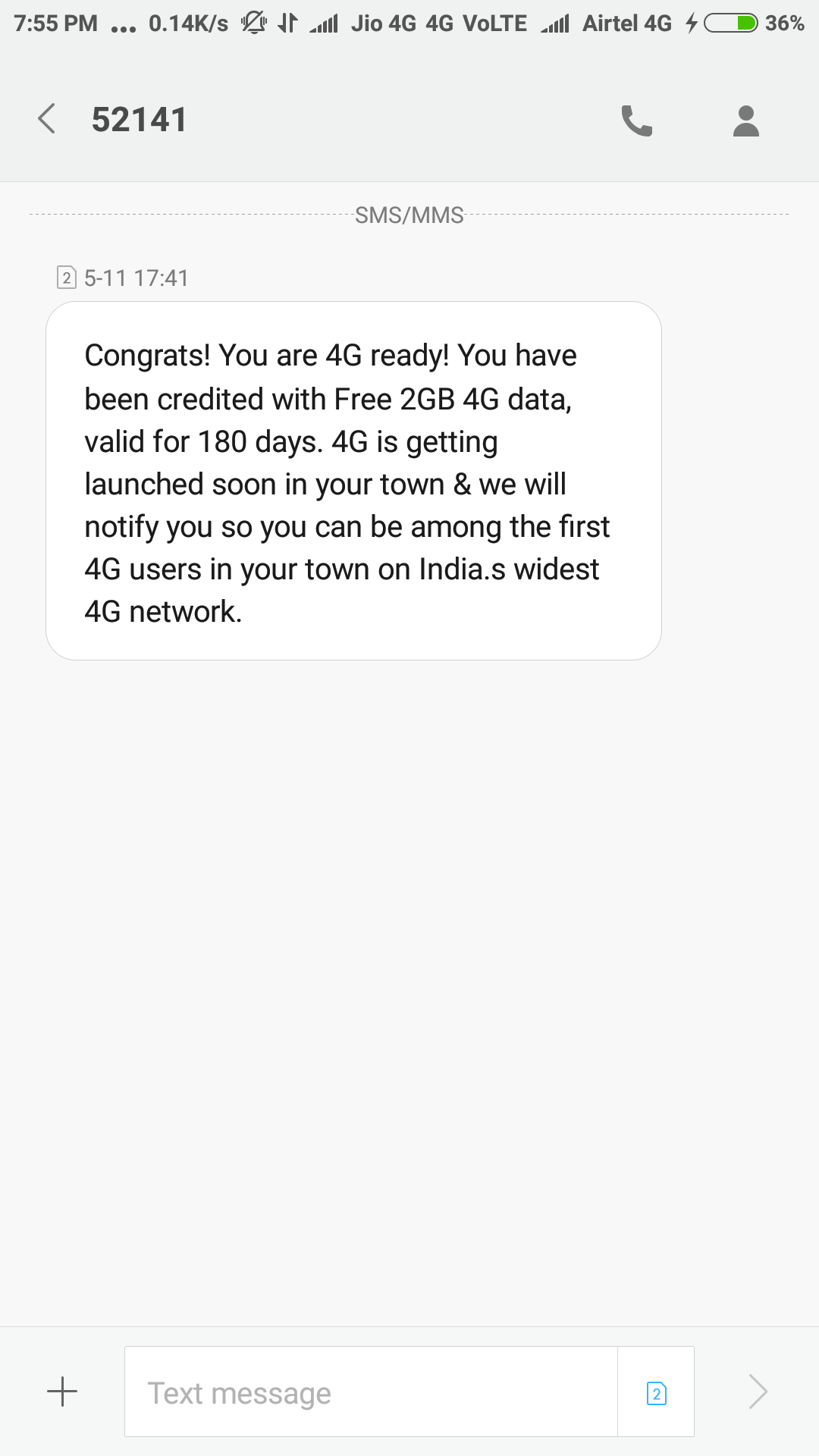Open the attachment plus menu
819x1456 pixels.
pos(62,1392)
